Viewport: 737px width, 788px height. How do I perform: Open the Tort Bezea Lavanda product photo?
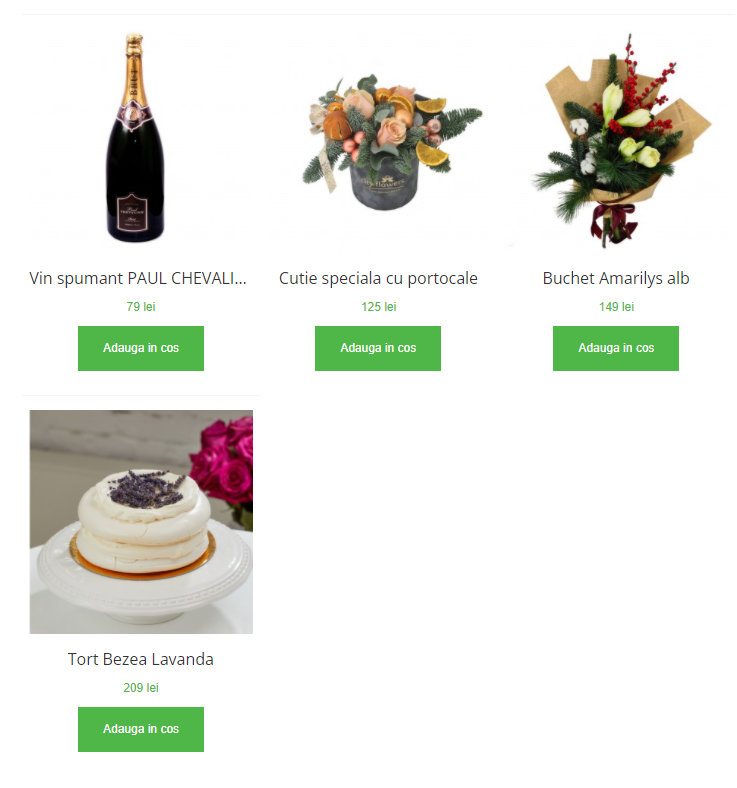point(141,521)
